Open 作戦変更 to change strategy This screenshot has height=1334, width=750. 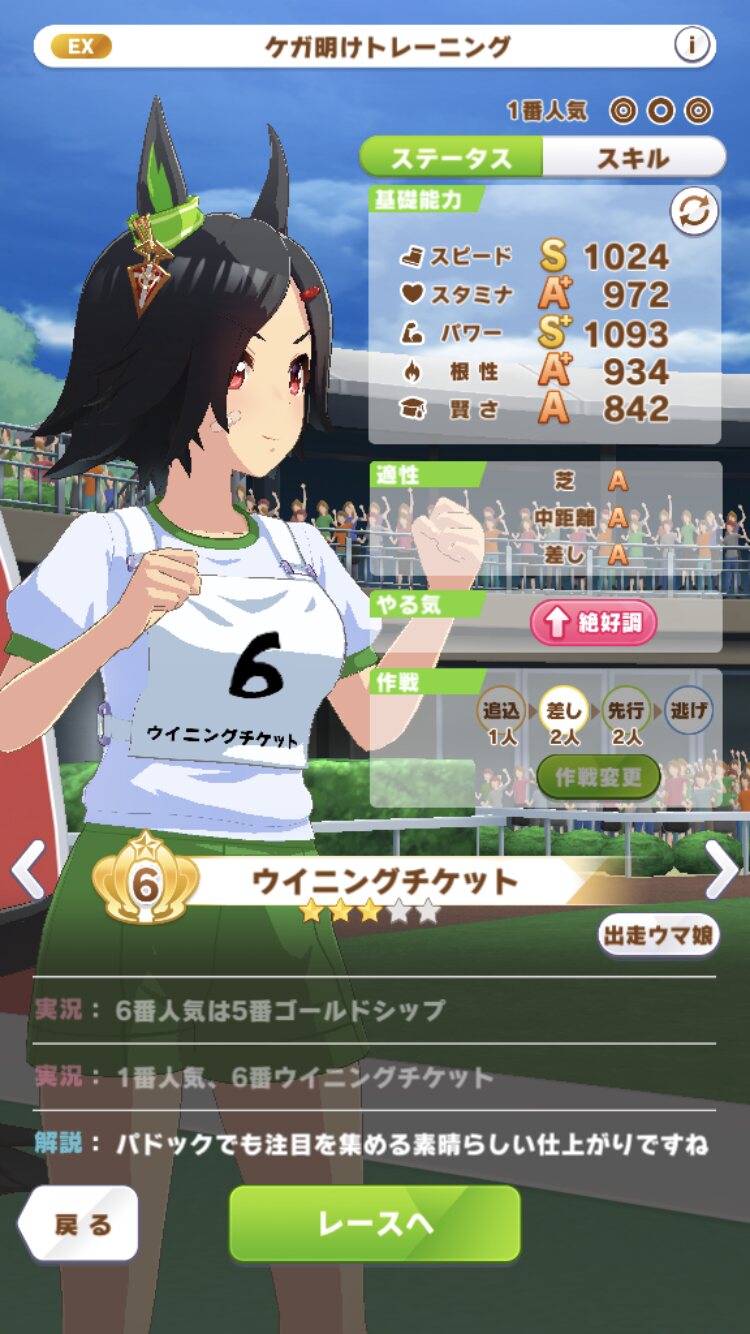pyautogui.click(x=598, y=777)
